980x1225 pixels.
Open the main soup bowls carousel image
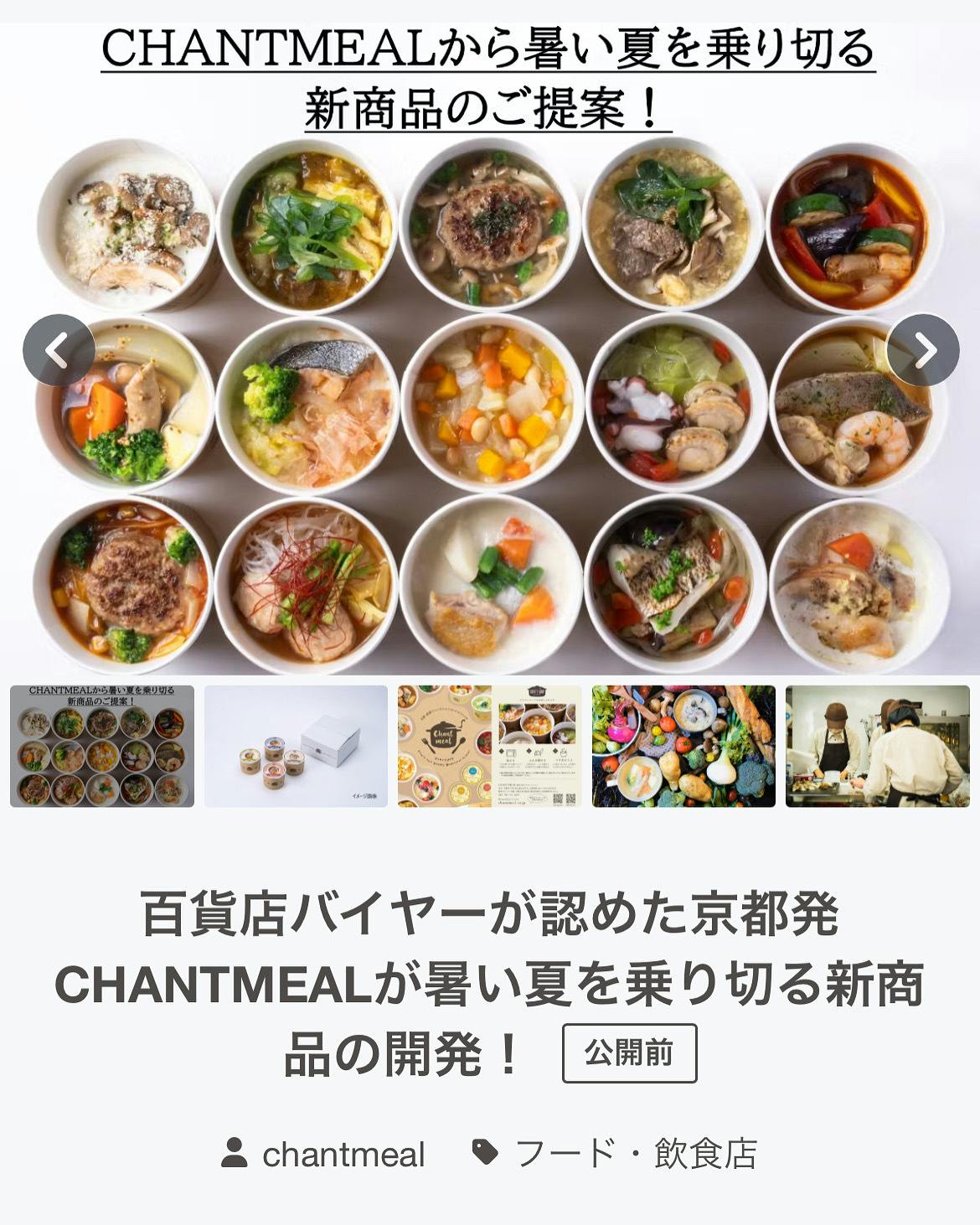click(x=490, y=402)
